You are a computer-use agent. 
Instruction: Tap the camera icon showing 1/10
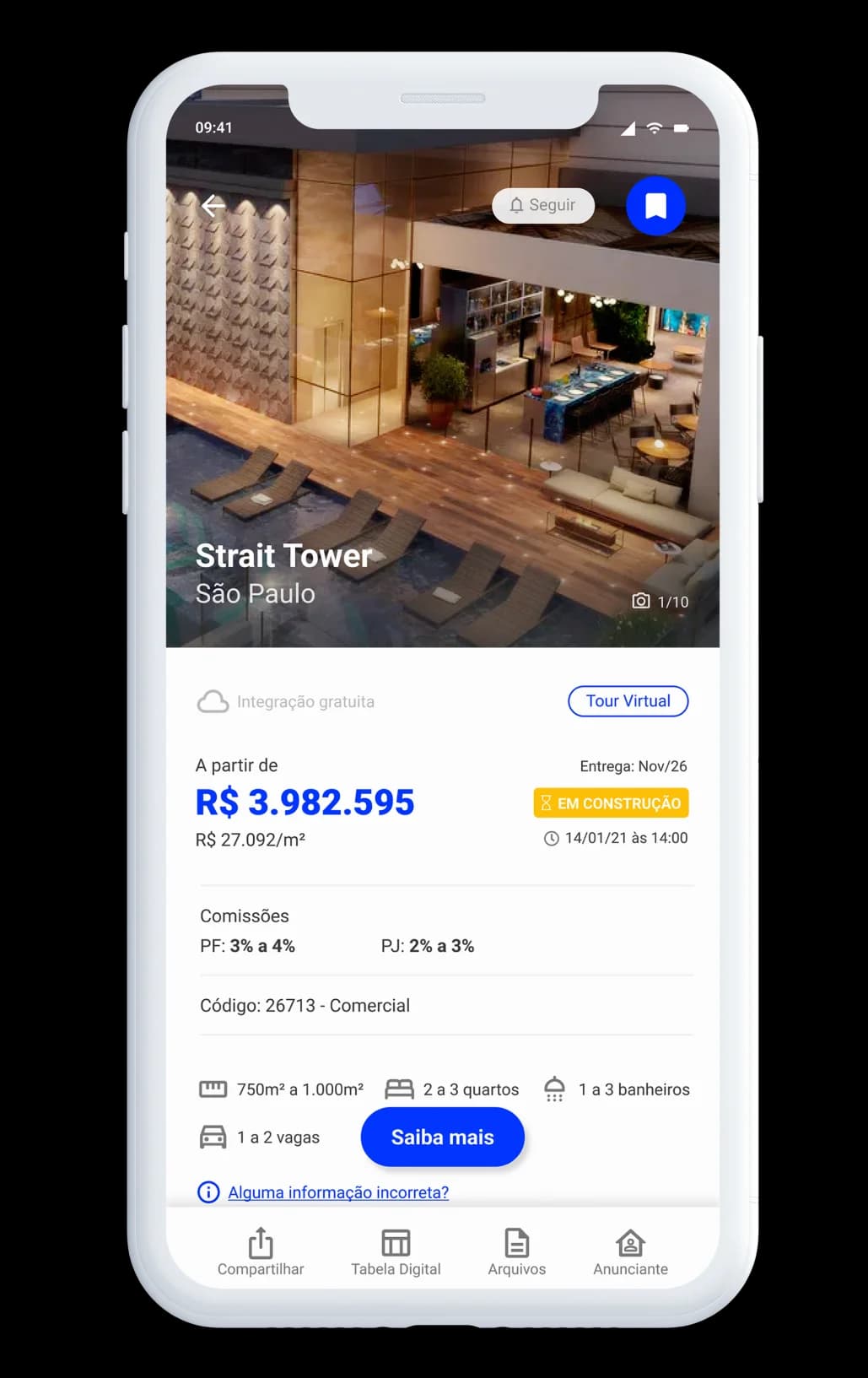[x=643, y=601]
